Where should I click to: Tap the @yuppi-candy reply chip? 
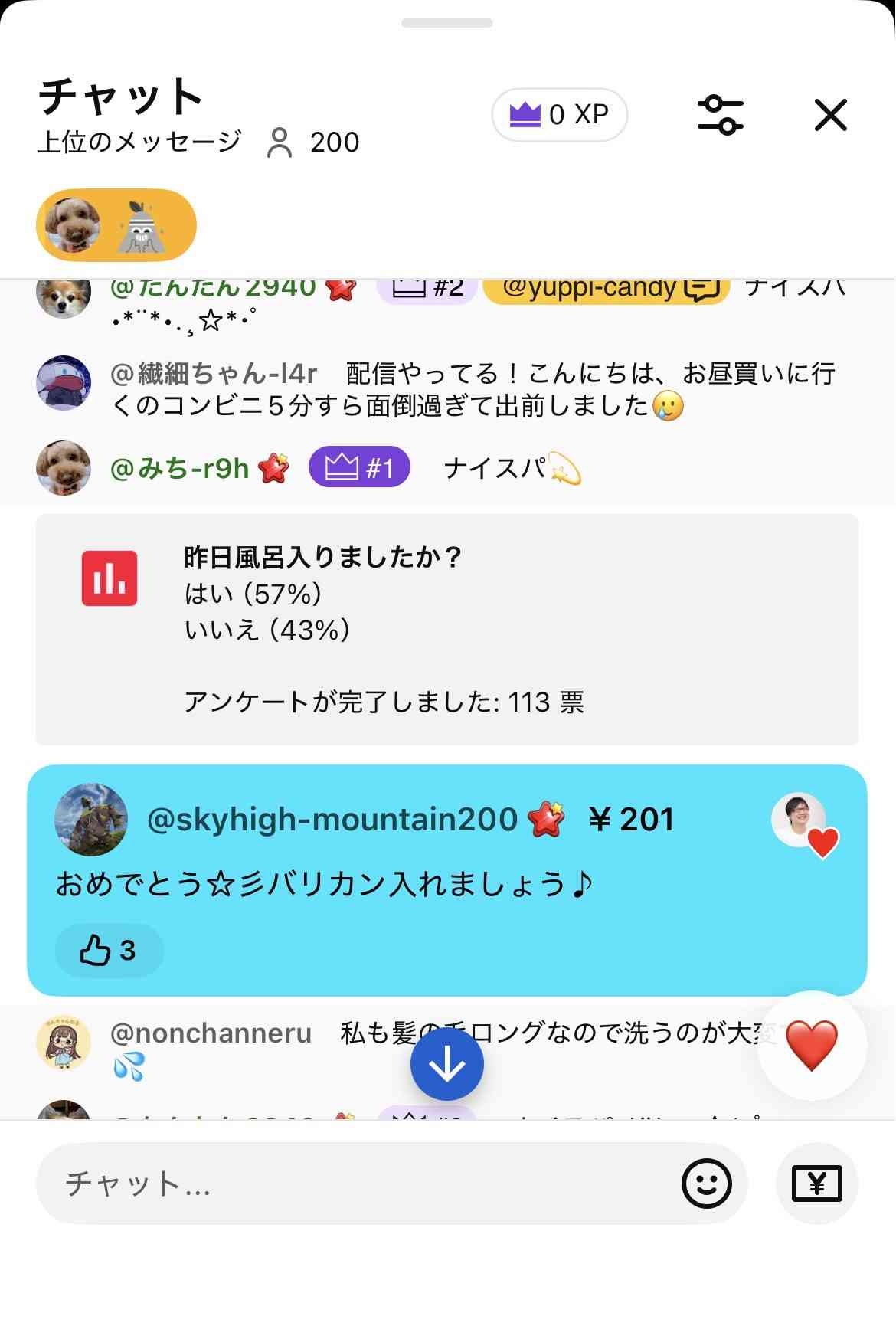coord(605,289)
